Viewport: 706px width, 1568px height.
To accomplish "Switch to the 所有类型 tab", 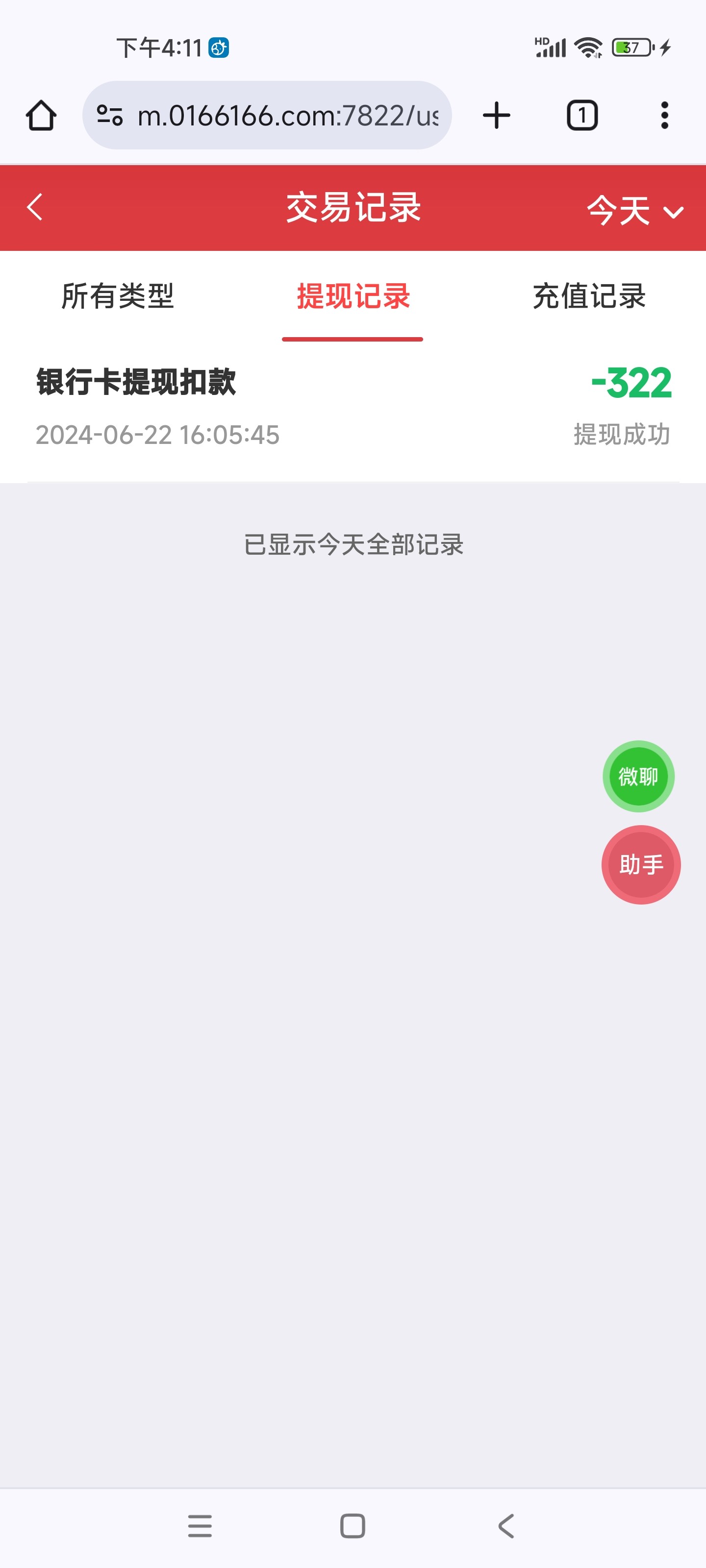I will 120,297.
